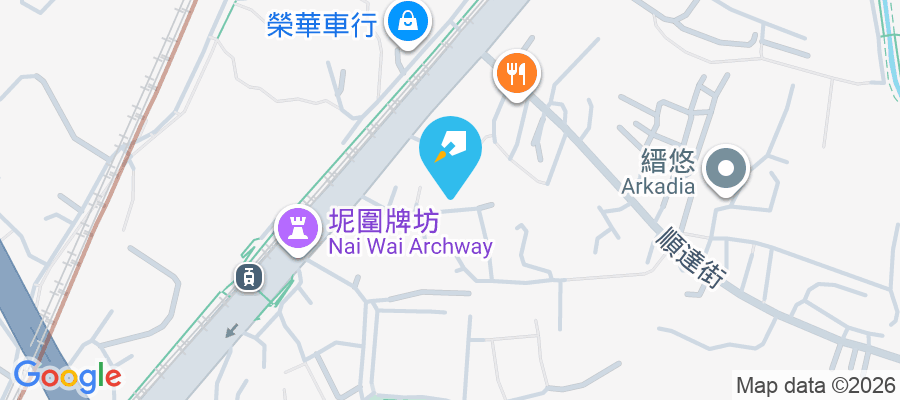
Task: Open the 榮華車行 shop marker
Action: [x=407, y=21]
